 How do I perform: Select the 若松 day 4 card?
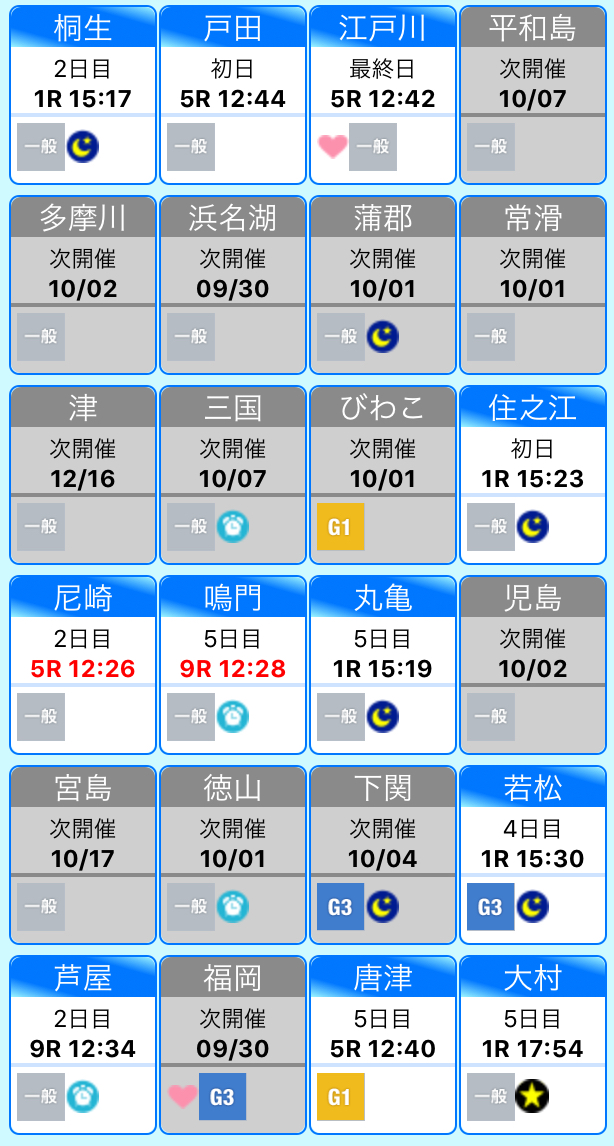533,855
